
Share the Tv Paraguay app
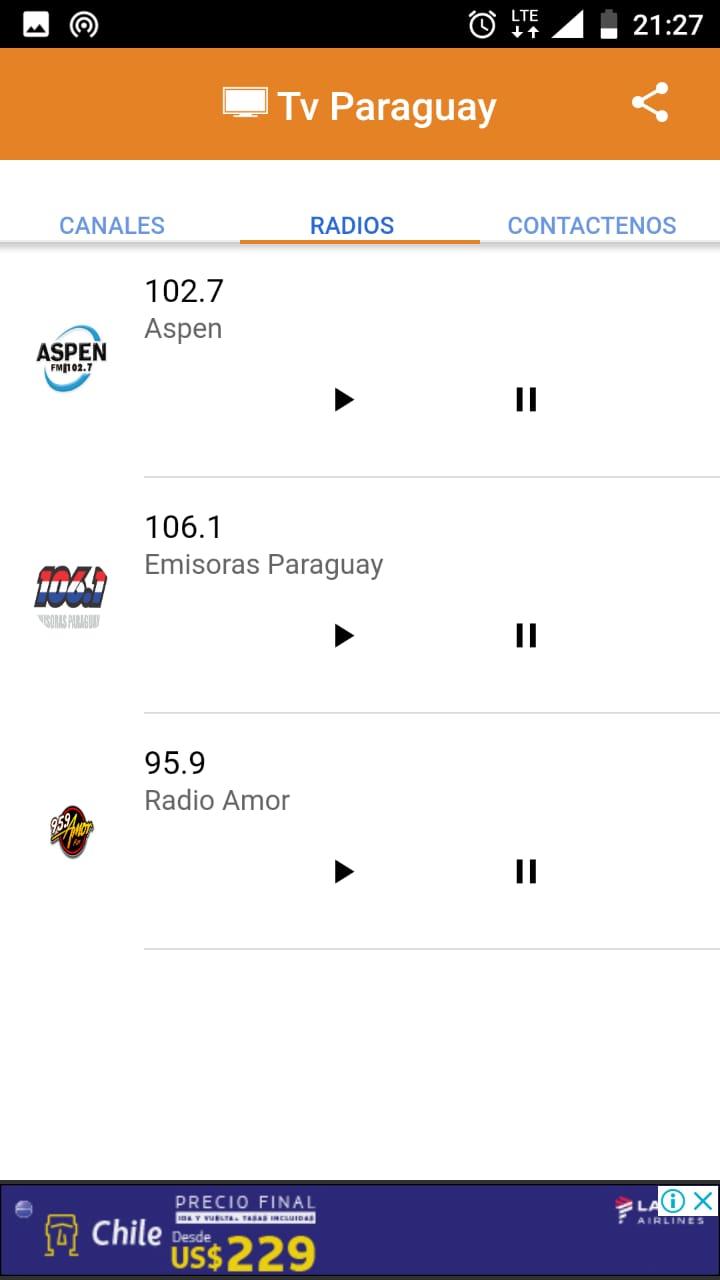click(x=650, y=104)
